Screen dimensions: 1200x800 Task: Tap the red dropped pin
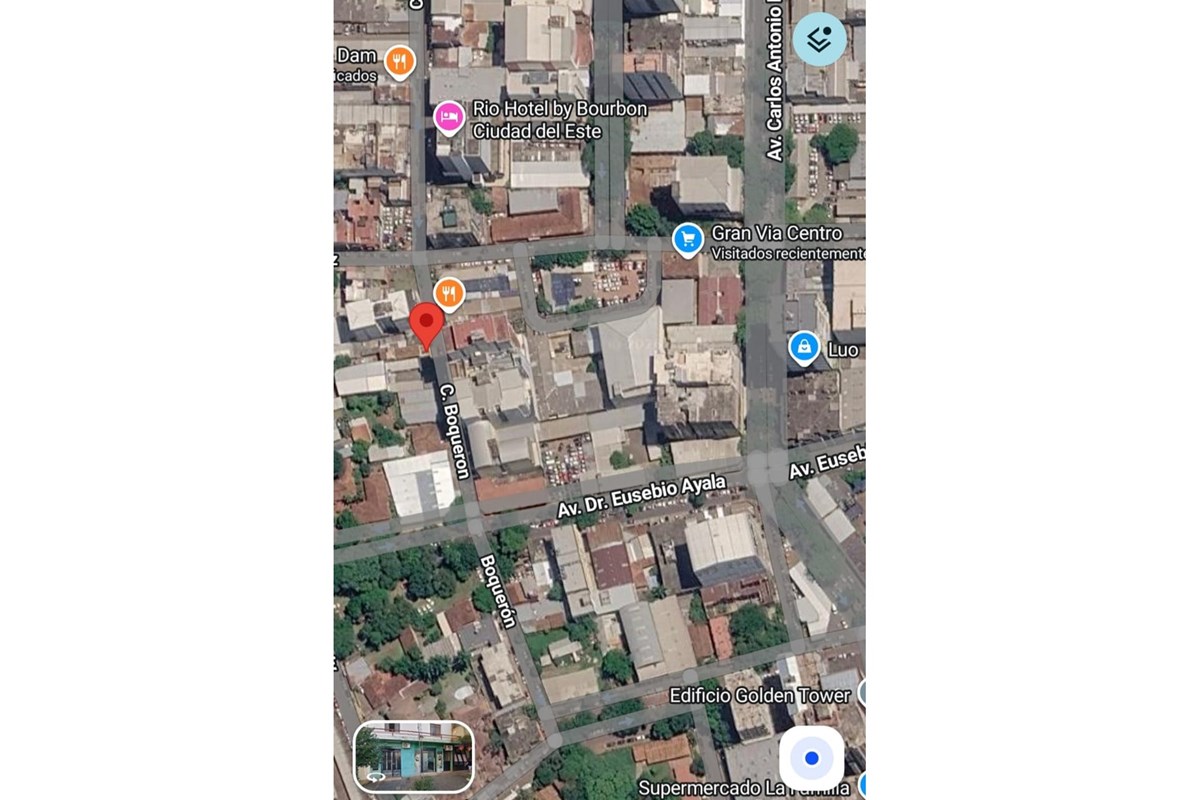click(427, 327)
